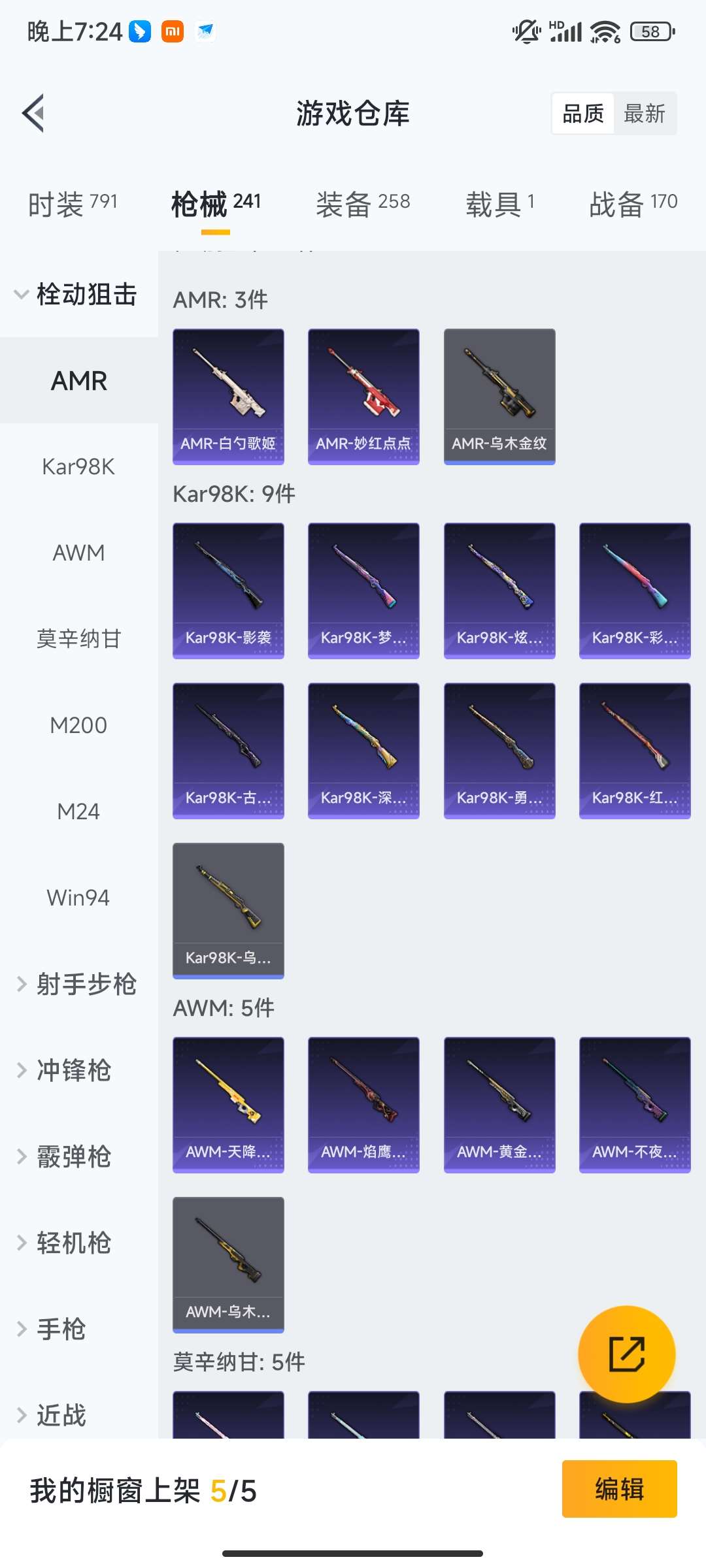Open the AWM-不夜 skin thumbnail
The image size is (706, 1568).
634,1104
